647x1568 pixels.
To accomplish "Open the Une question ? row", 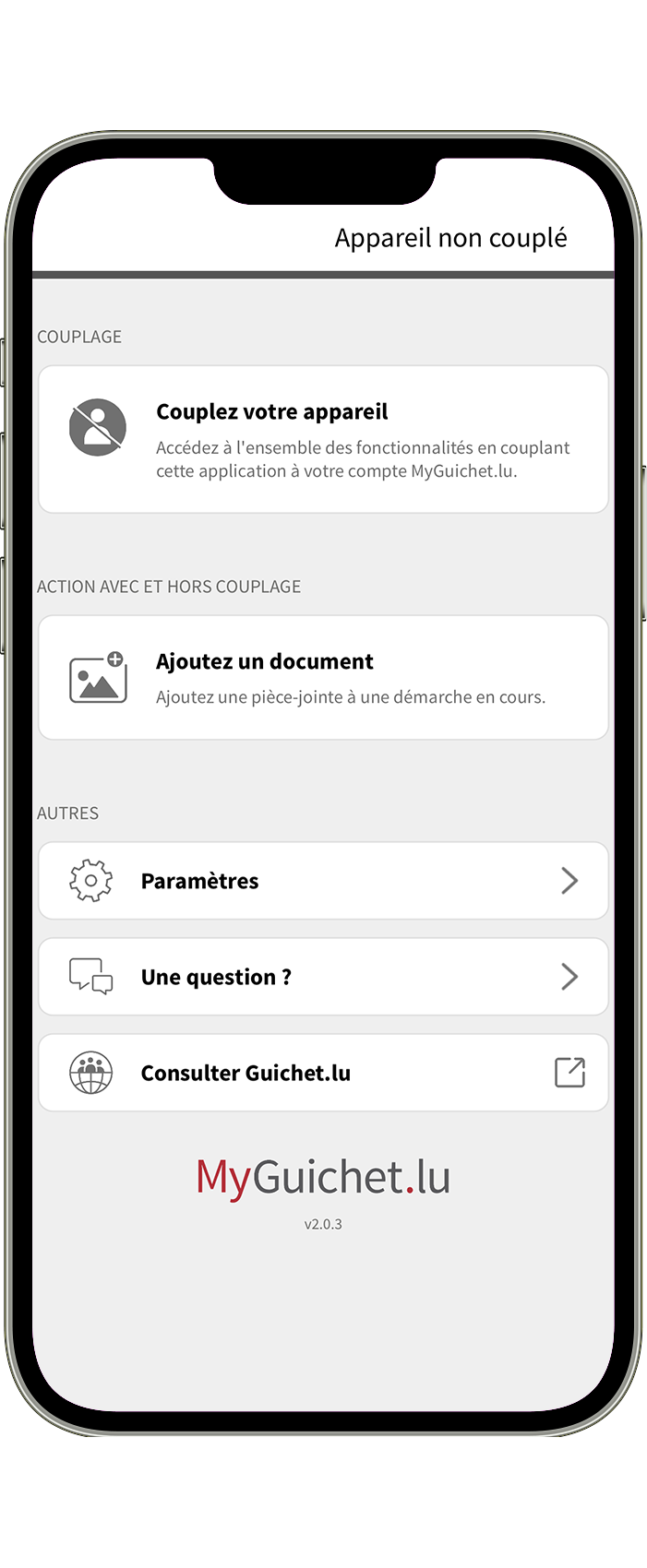I will 323,977.
